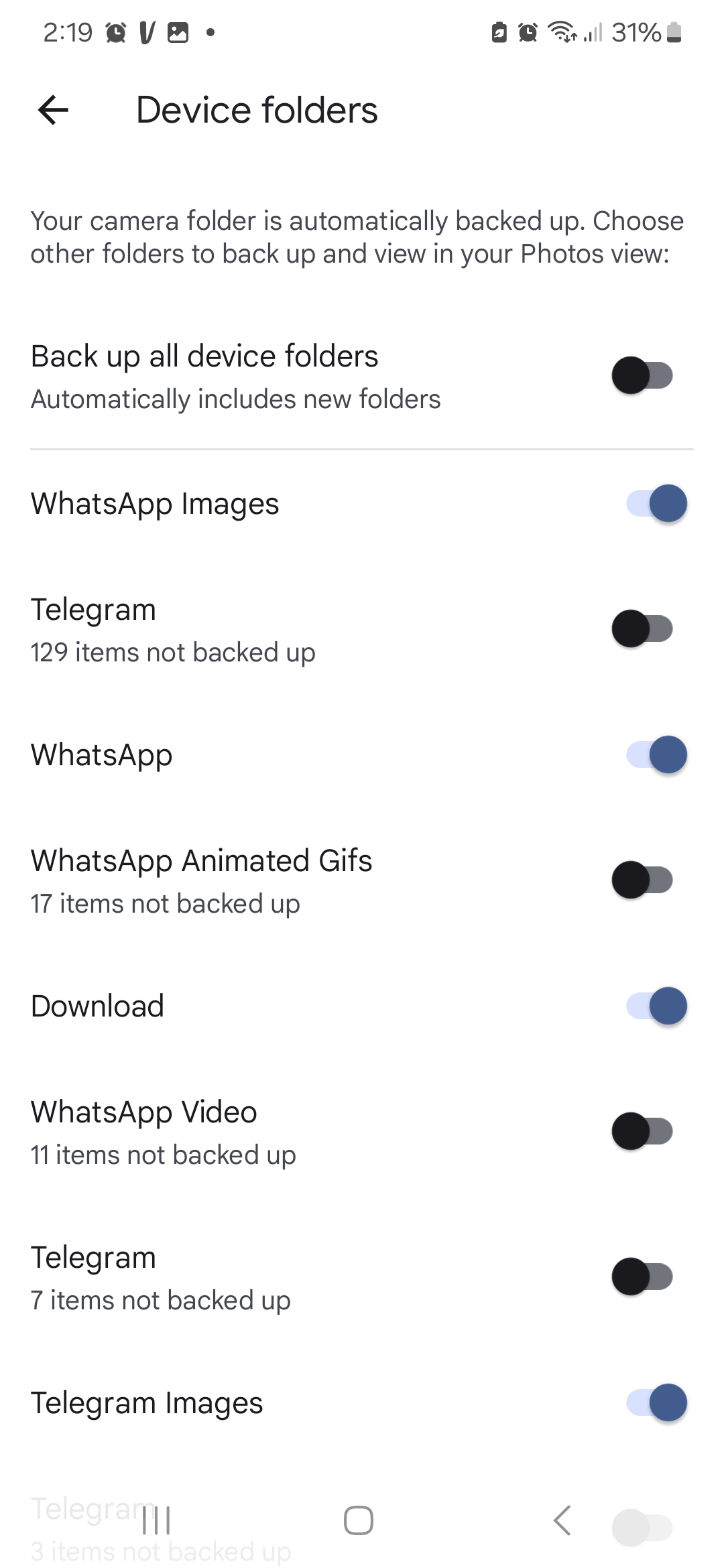724x1568 pixels.
Task: Go back from Device folders
Action: [x=54, y=110]
